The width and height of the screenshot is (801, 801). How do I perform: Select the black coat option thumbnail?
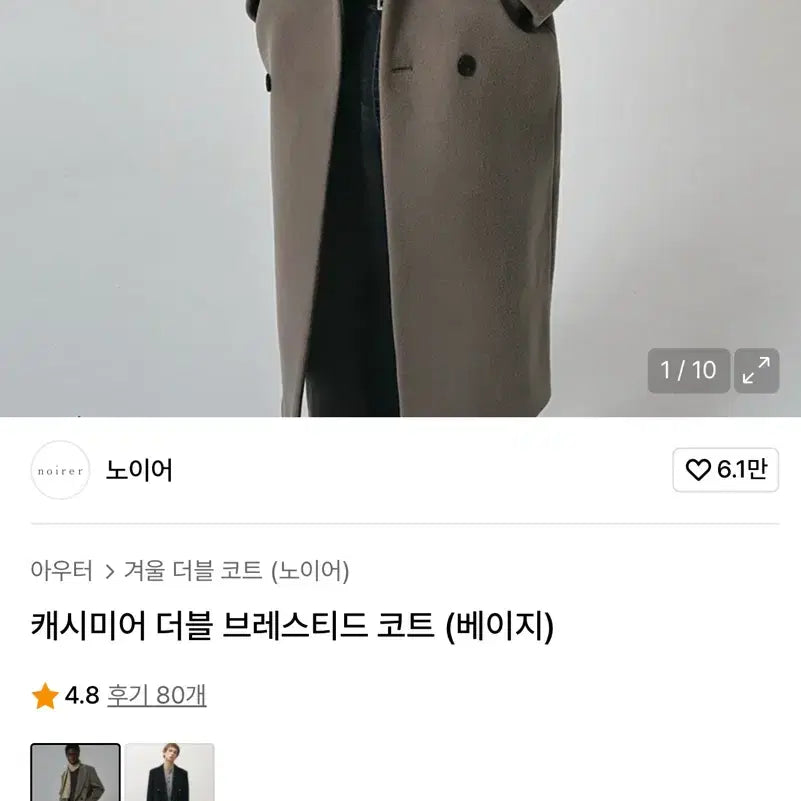(x=169, y=773)
